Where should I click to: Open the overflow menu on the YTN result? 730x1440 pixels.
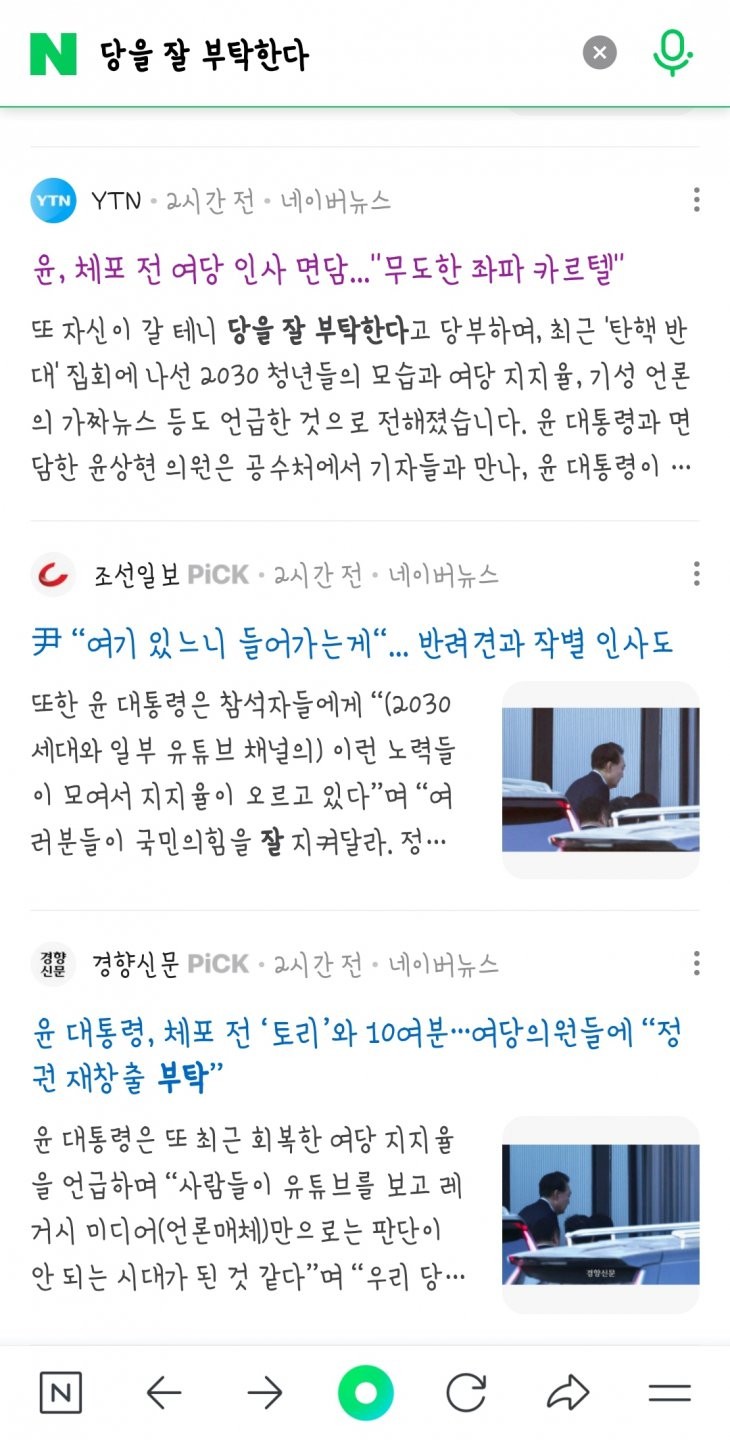click(696, 199)
